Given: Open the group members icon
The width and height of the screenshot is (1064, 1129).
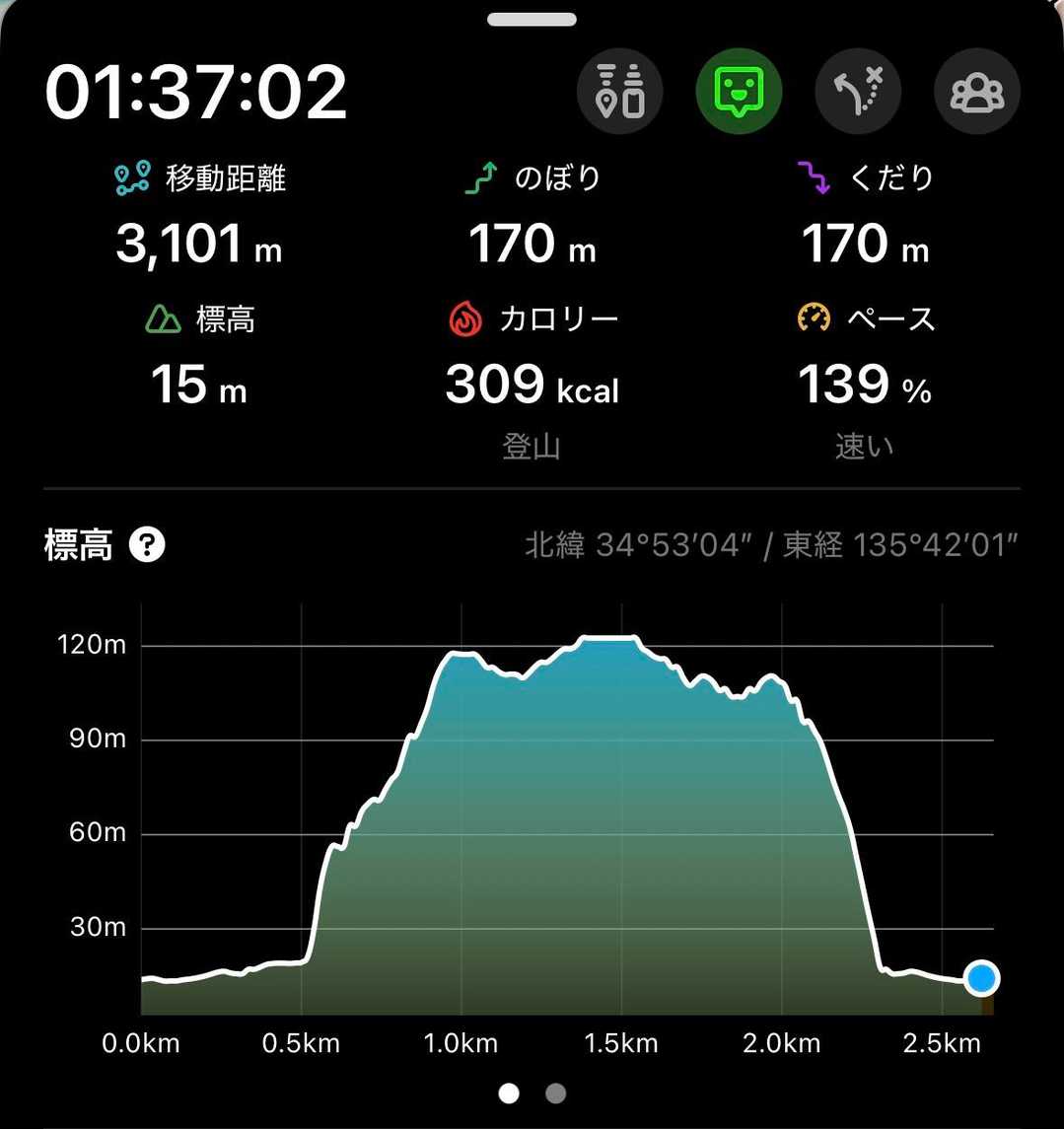Looking at the screenshot, I should (976, 92).
